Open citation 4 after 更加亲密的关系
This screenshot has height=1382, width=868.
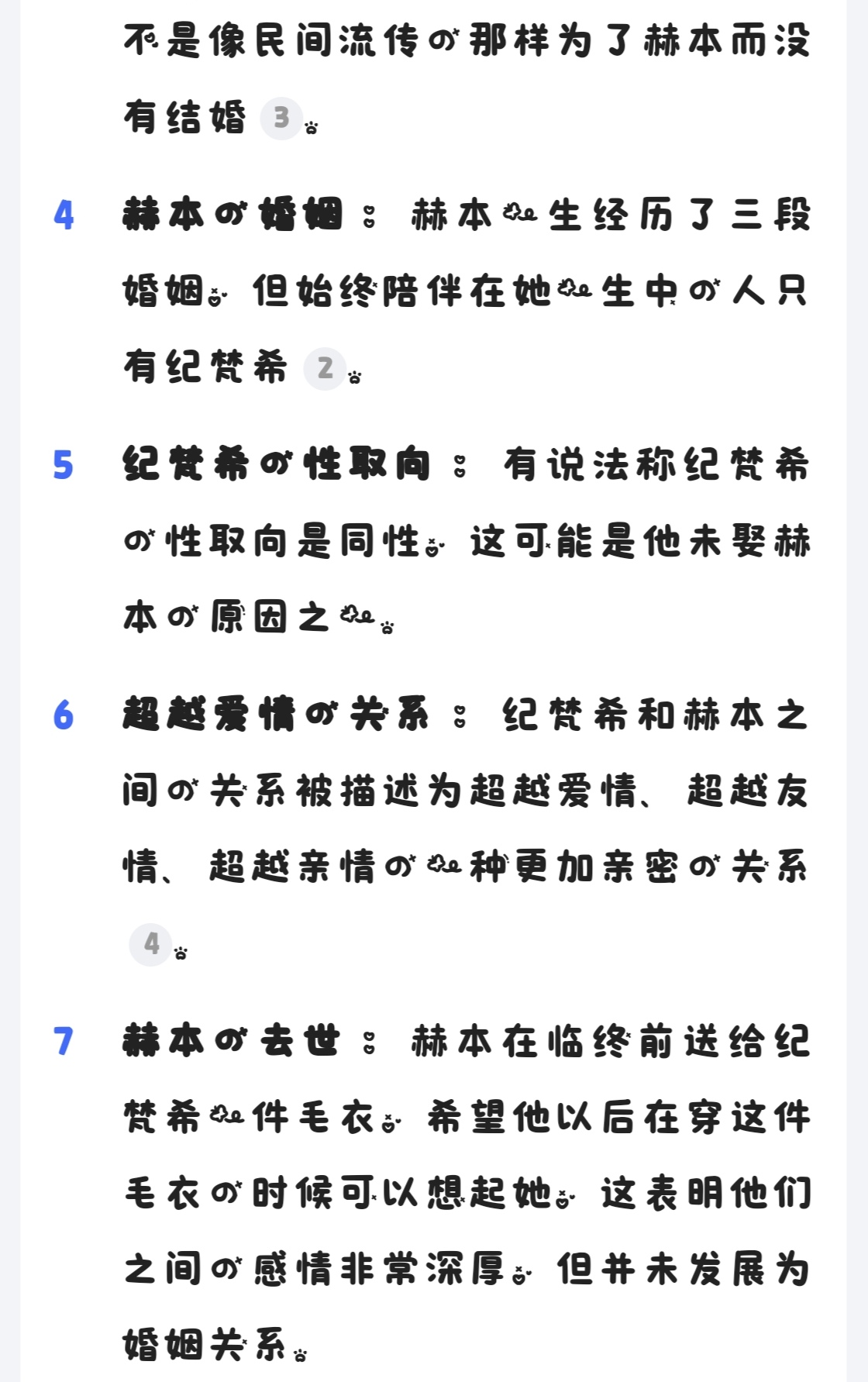click(150, 945)
